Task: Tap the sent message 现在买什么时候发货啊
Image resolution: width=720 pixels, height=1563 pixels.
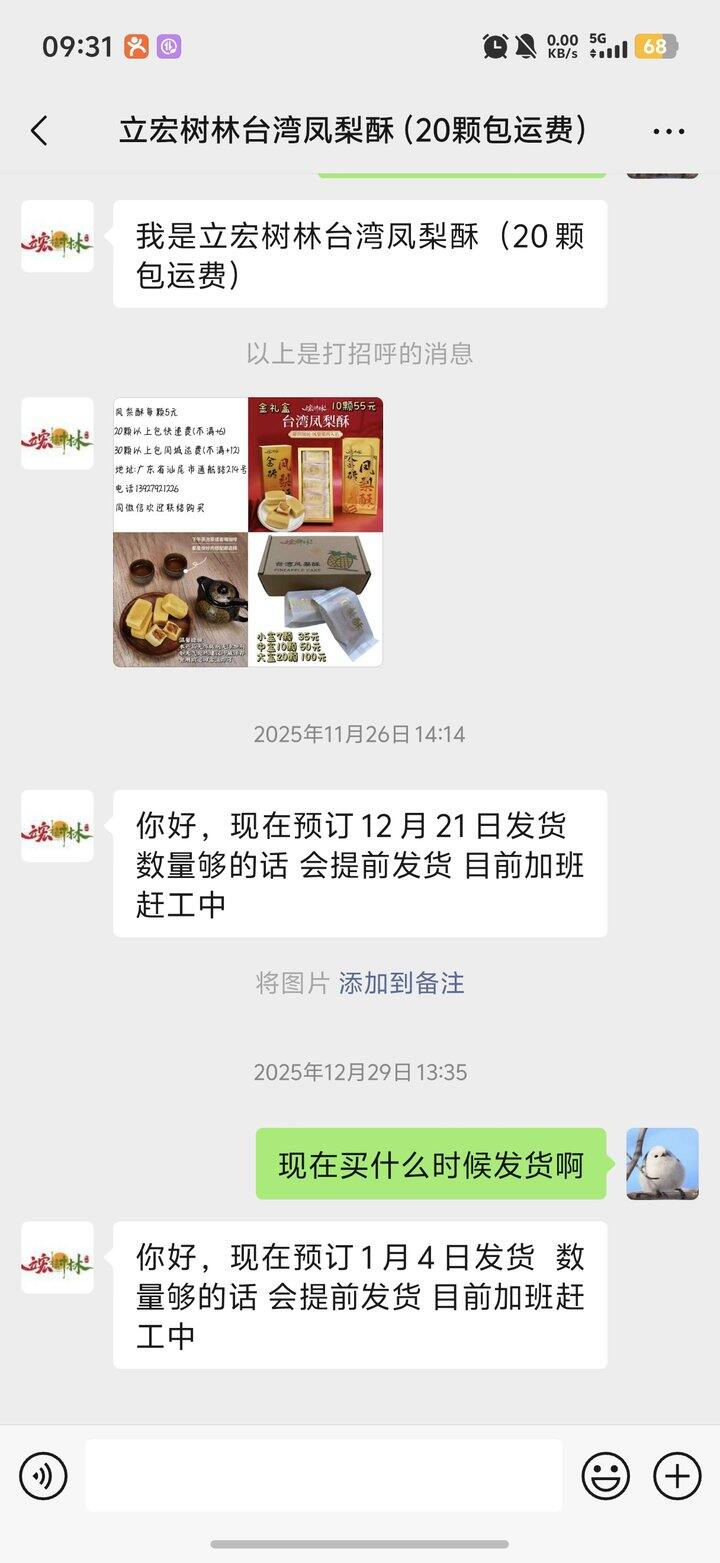Action: tap(430, 1165)
